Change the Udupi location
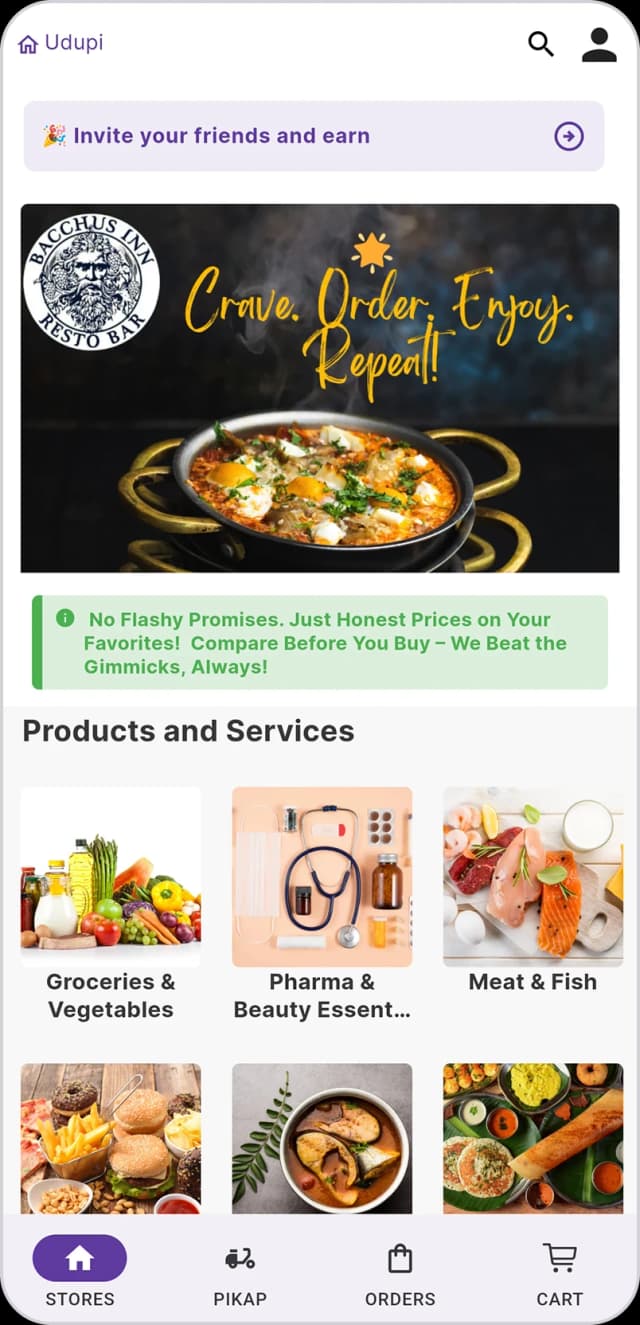This screenshot has width=640, height=1325. 61,43
